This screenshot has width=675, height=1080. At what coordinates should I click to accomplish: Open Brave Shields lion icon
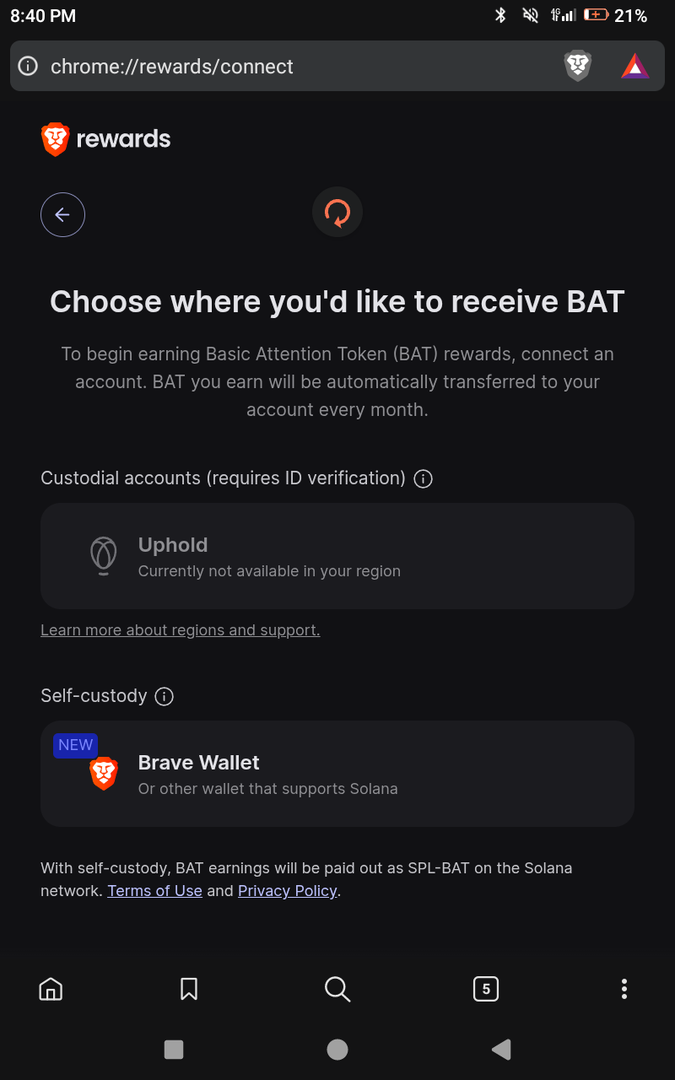click(578, 66)
